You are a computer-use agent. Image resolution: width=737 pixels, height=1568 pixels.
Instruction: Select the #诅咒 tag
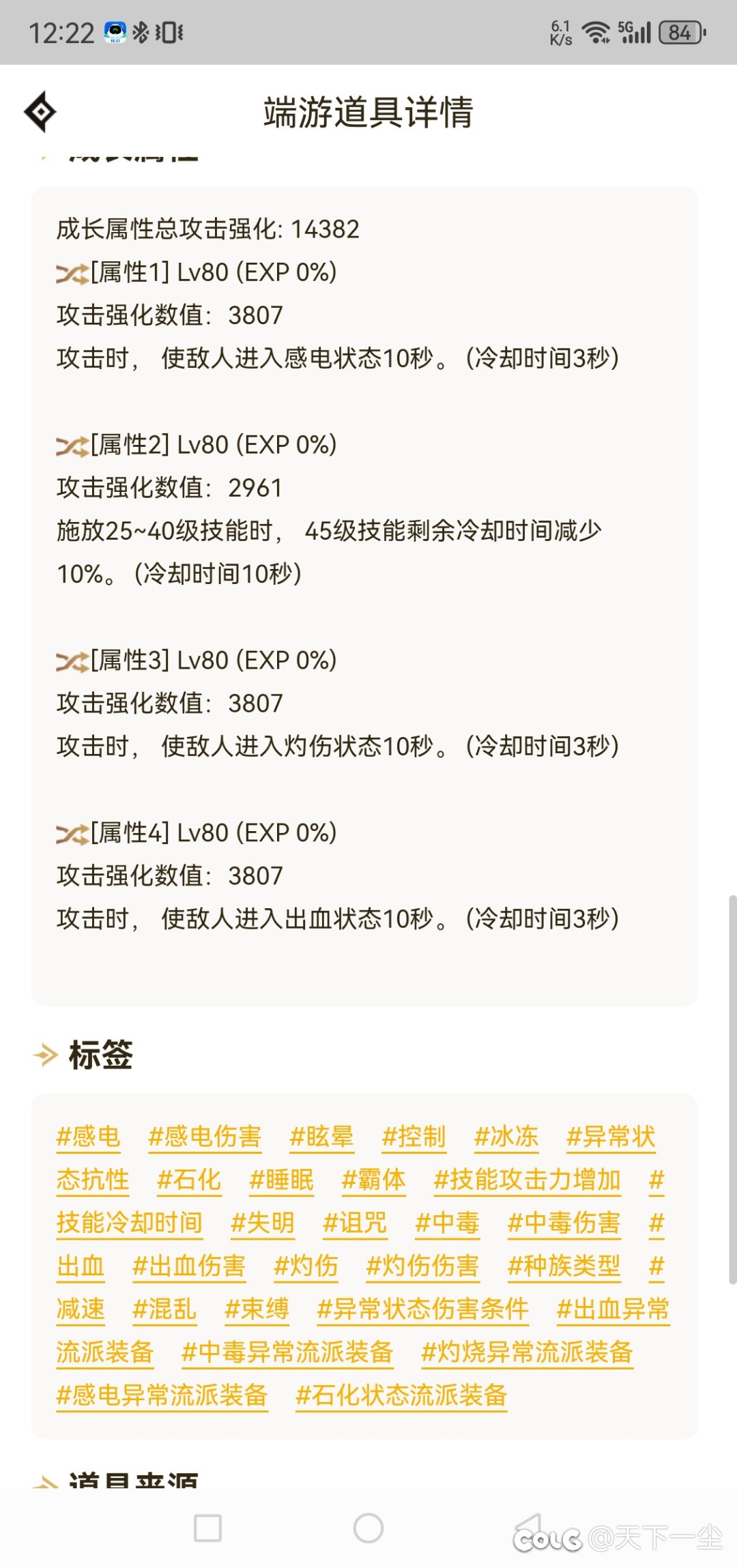coord(355,1223)
